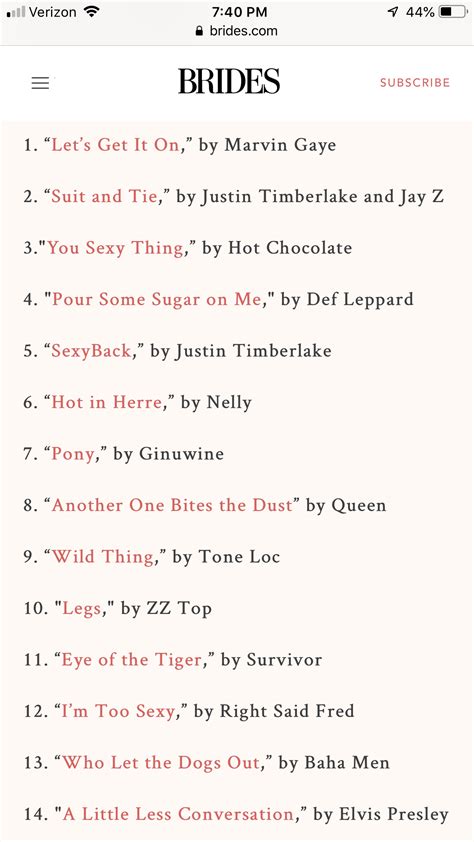This screenshot has height=842, width=474.
Task: Open "Another One Bites the Dust" link
Action: [x=172, y=505]
